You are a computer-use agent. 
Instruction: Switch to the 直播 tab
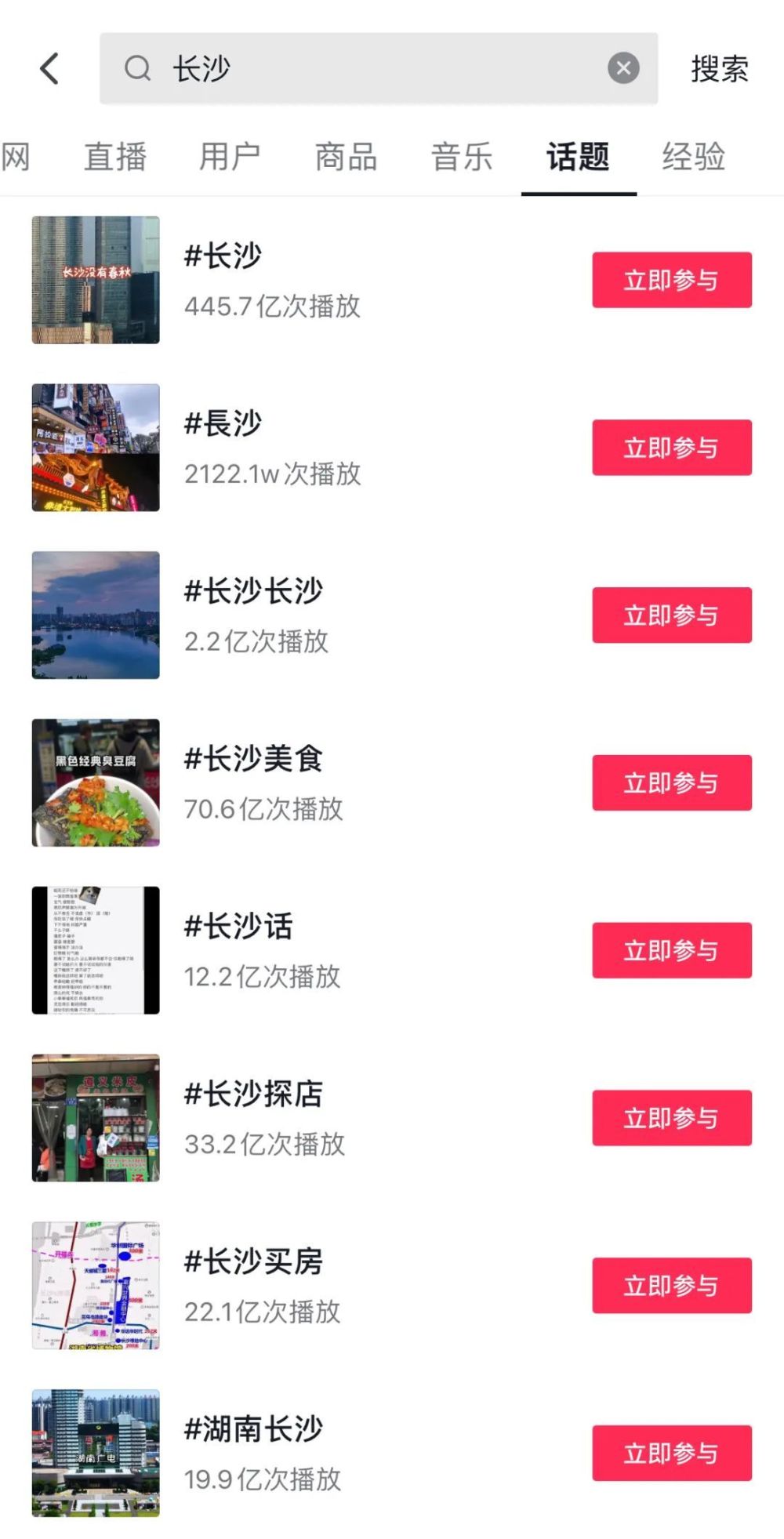click(115, 156)
